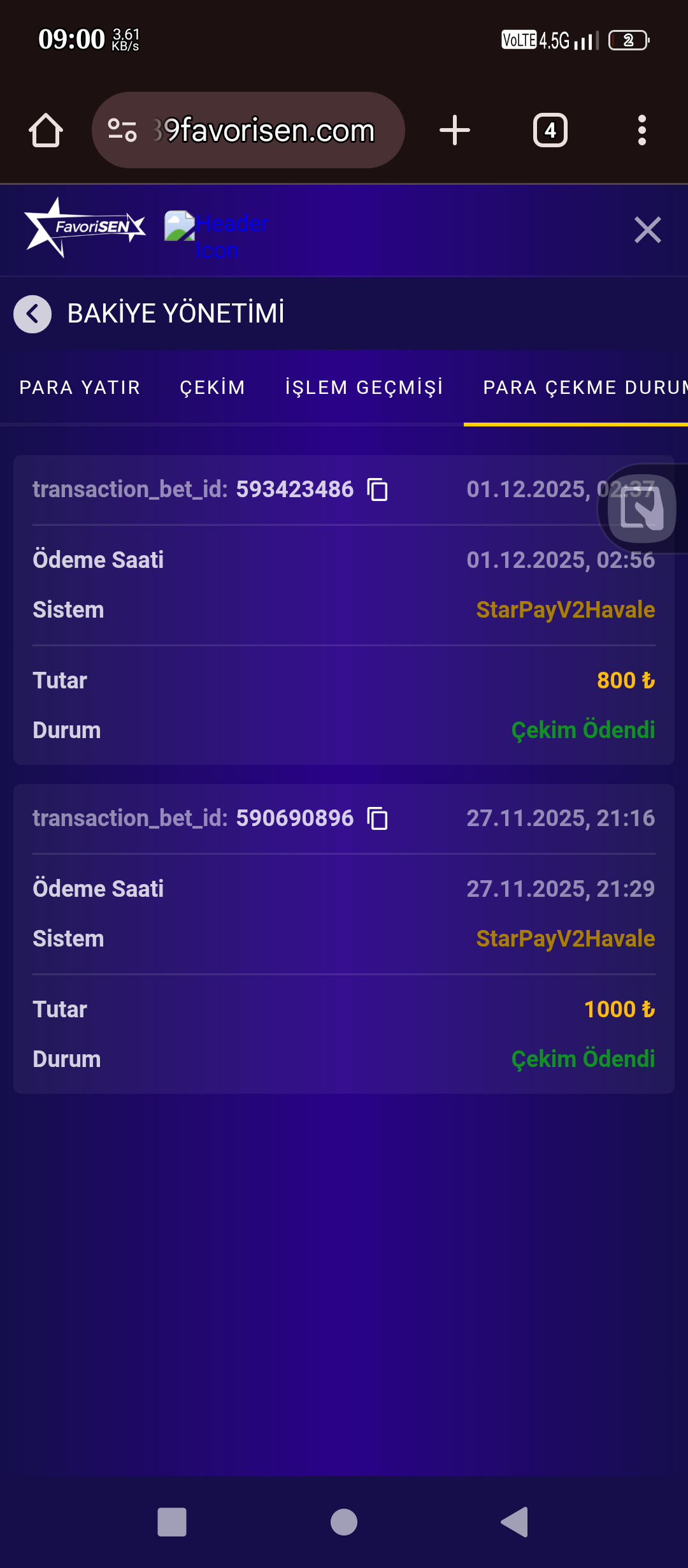Select the ÇEKİM tab
This screenshot has width=688, height=1568.
pyautogui.click(x=212, y=387)
